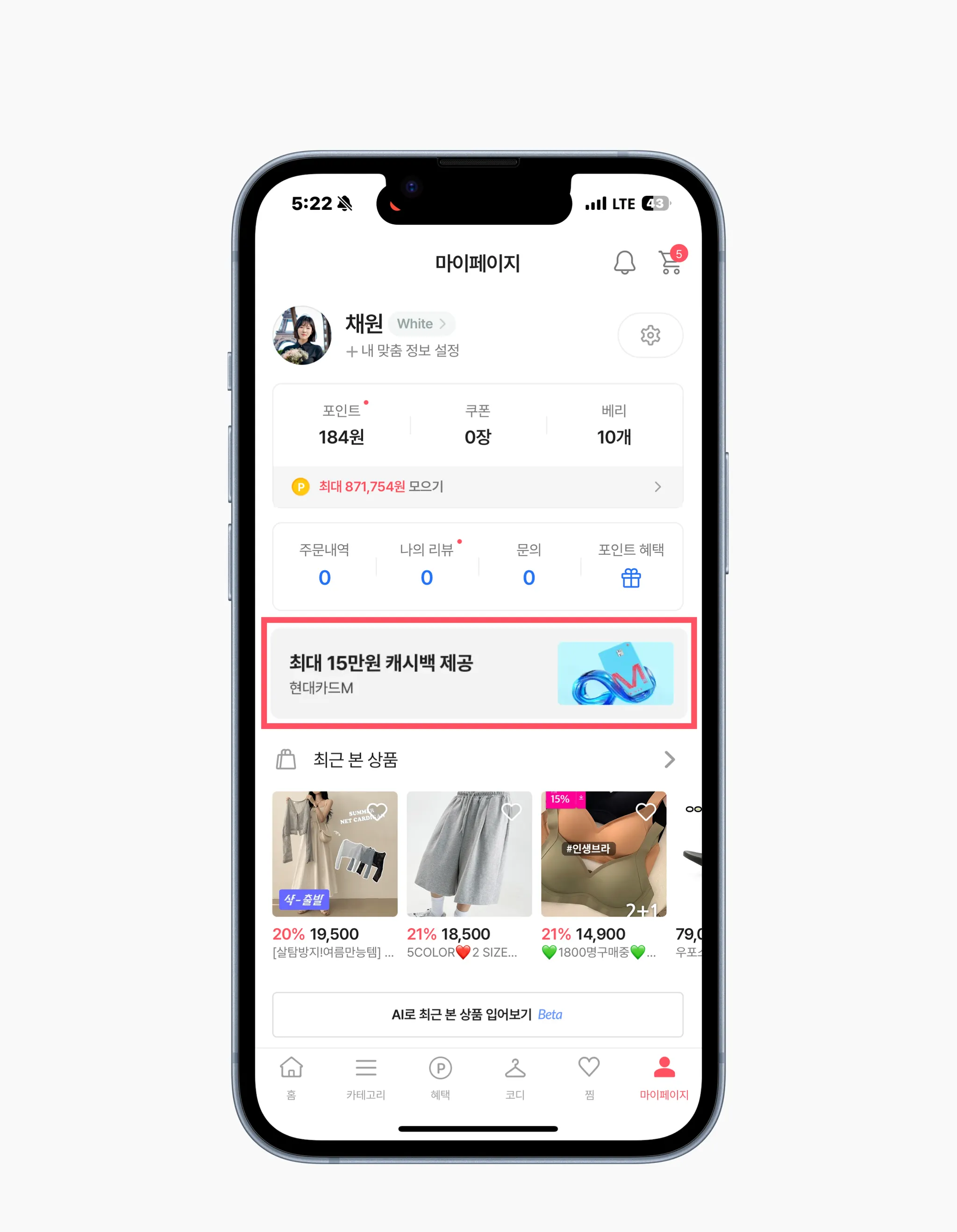Open the shopping cart
This screenshot has width=957, height=1232.
(x=671, y=263)
